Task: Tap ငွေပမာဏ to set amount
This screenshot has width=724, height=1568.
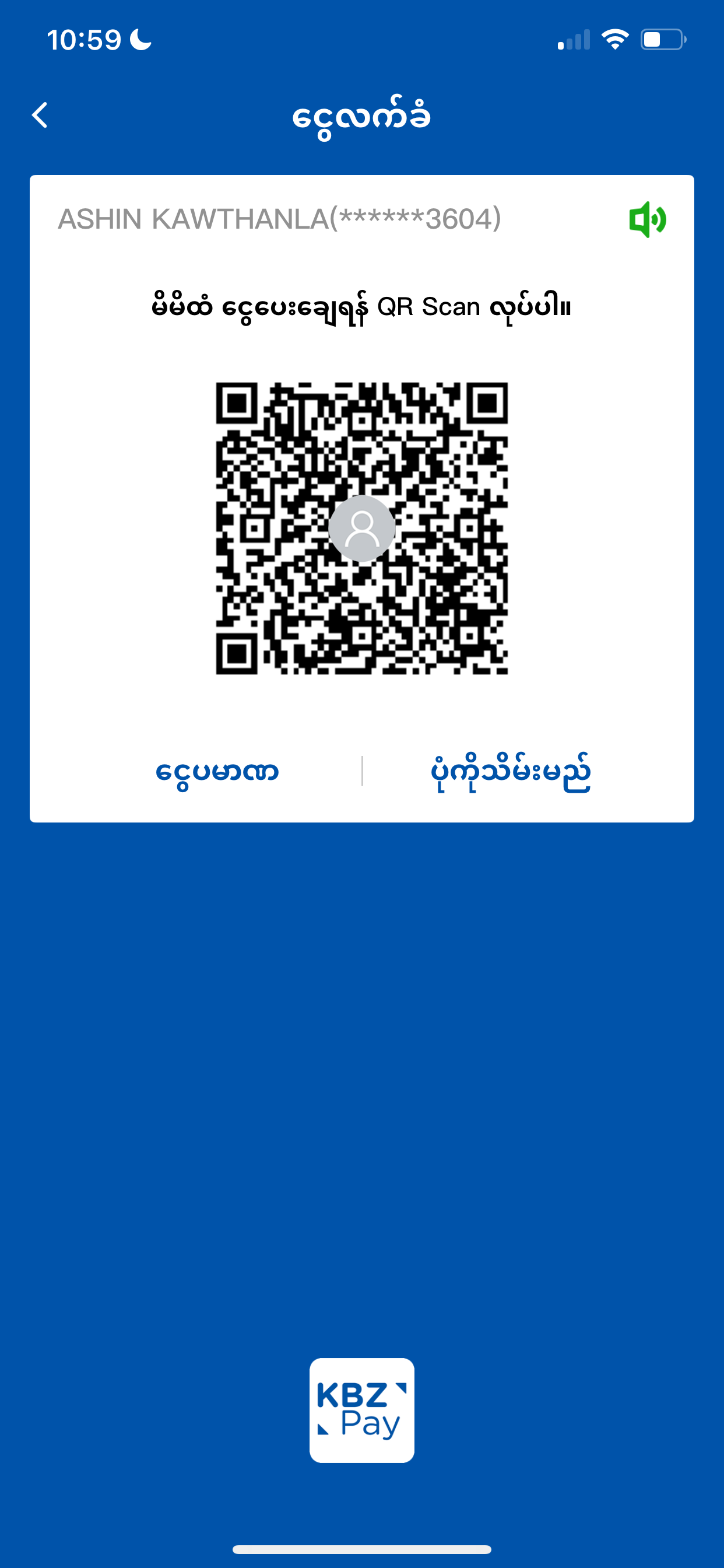Action: pyautogui.click(x=217, y=771)
